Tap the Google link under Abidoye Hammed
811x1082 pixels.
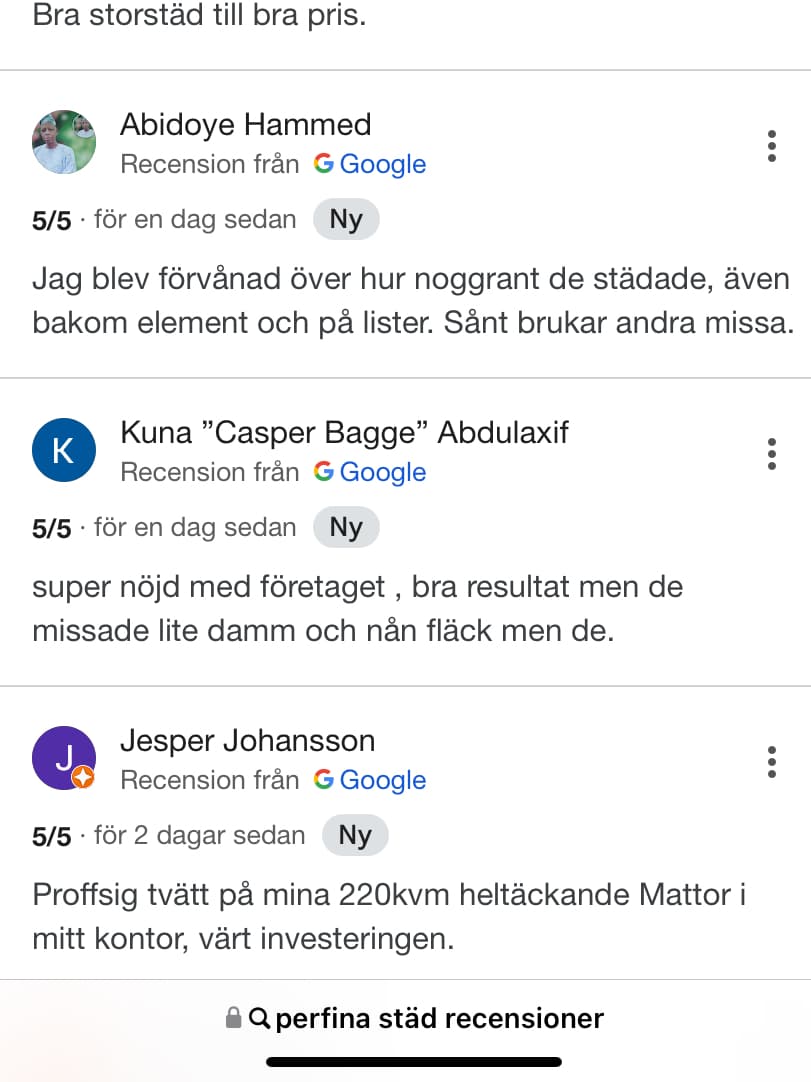click(370, 164)
